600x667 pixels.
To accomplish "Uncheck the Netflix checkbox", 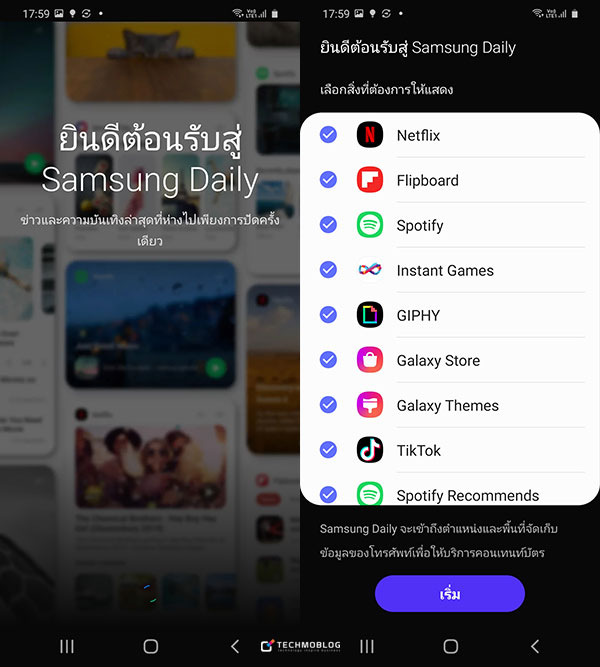I will [328, 135].
